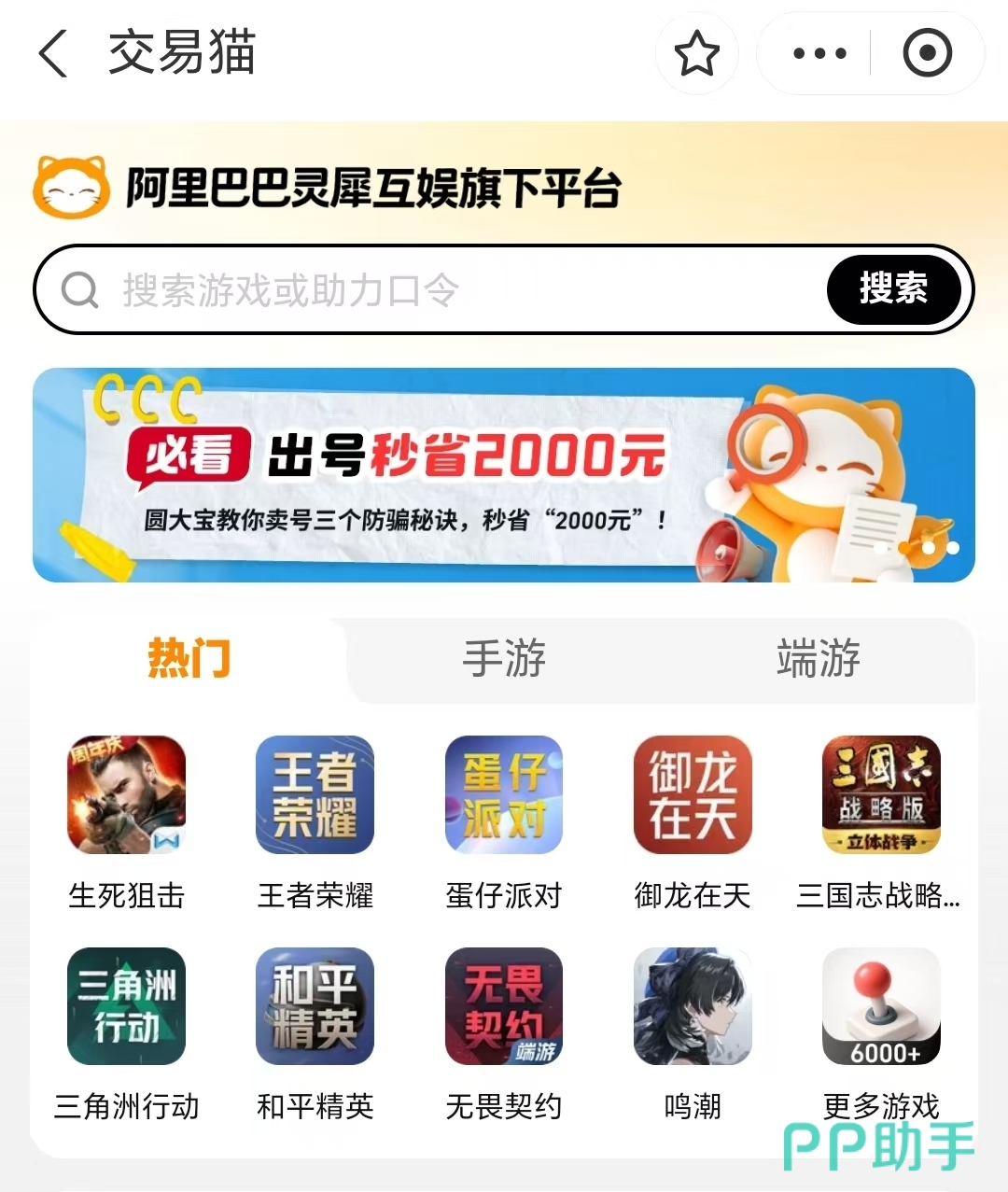Focus the 搜索游戏或助力口令 search field

(448, 290)
